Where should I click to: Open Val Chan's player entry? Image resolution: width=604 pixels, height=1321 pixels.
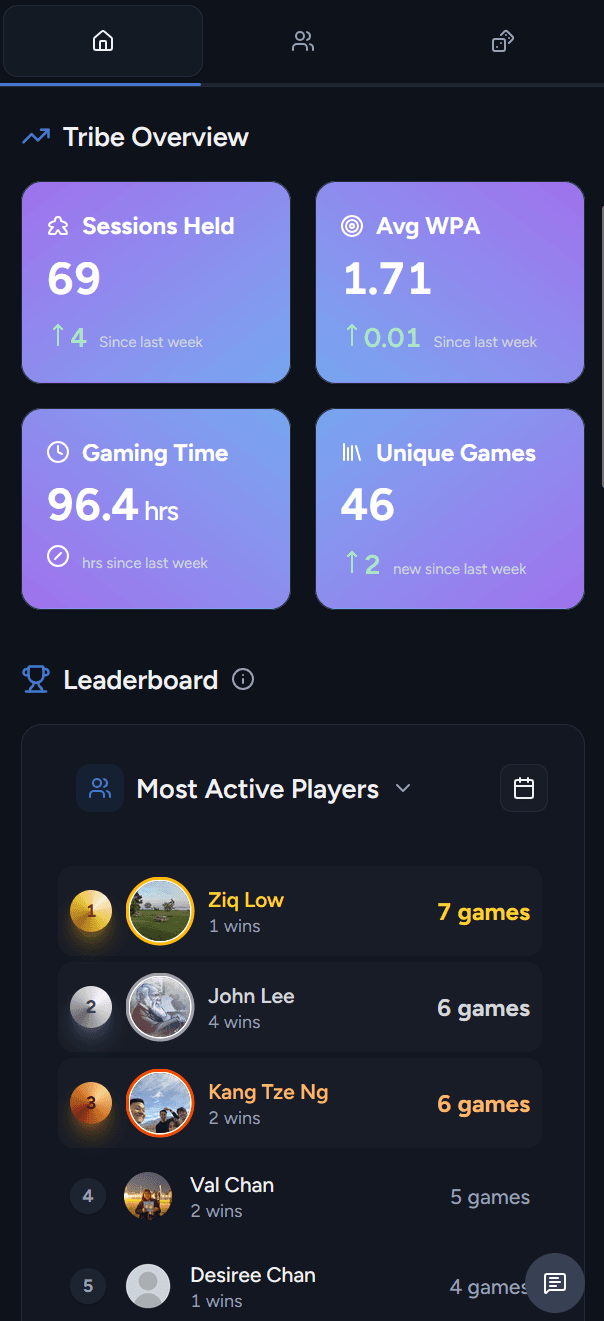tap(300, 1196)
